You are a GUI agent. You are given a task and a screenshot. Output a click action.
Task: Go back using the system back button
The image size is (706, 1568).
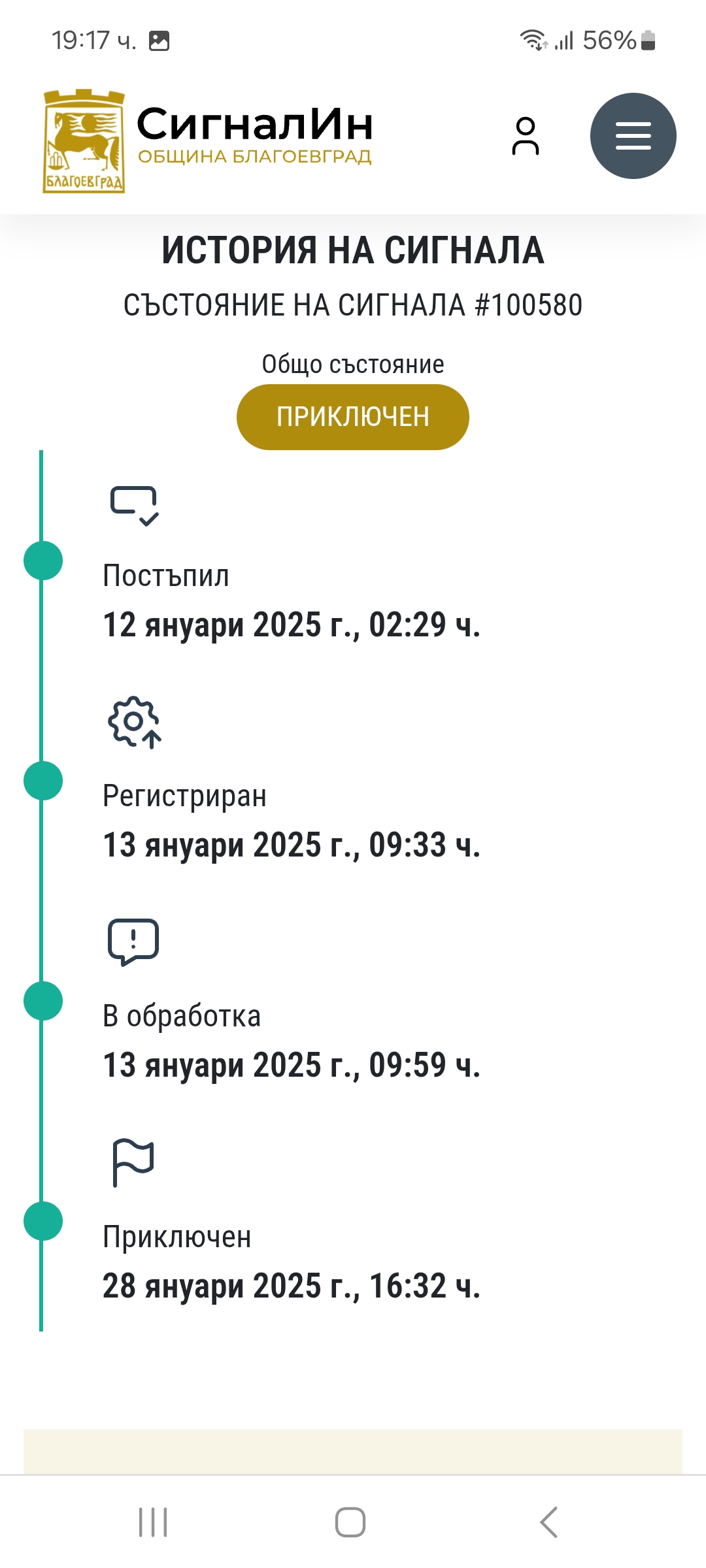coord(549,1522)
